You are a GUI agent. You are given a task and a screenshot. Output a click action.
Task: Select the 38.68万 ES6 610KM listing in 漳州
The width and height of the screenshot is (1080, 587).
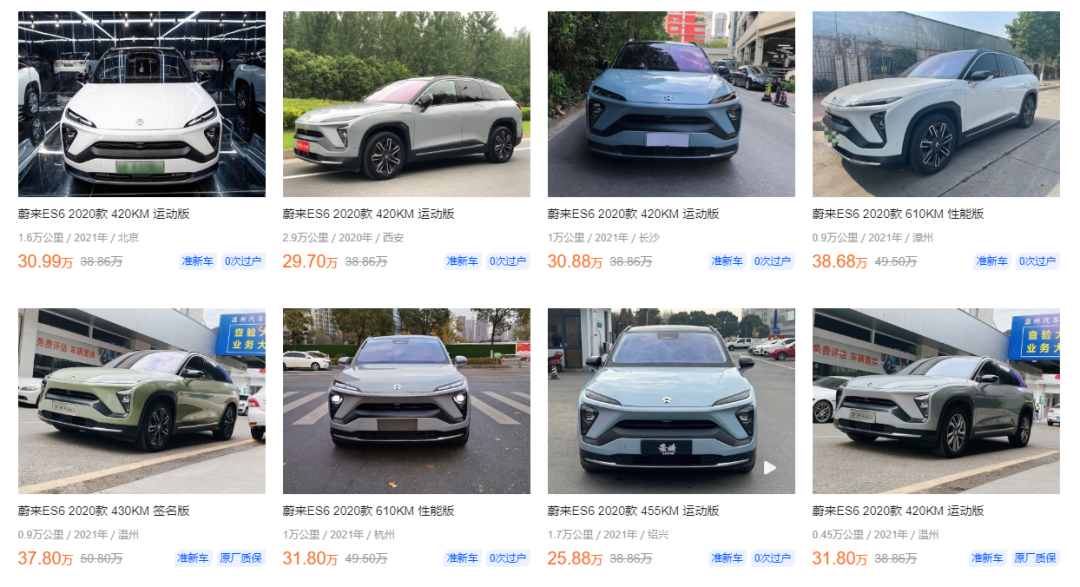935,104
